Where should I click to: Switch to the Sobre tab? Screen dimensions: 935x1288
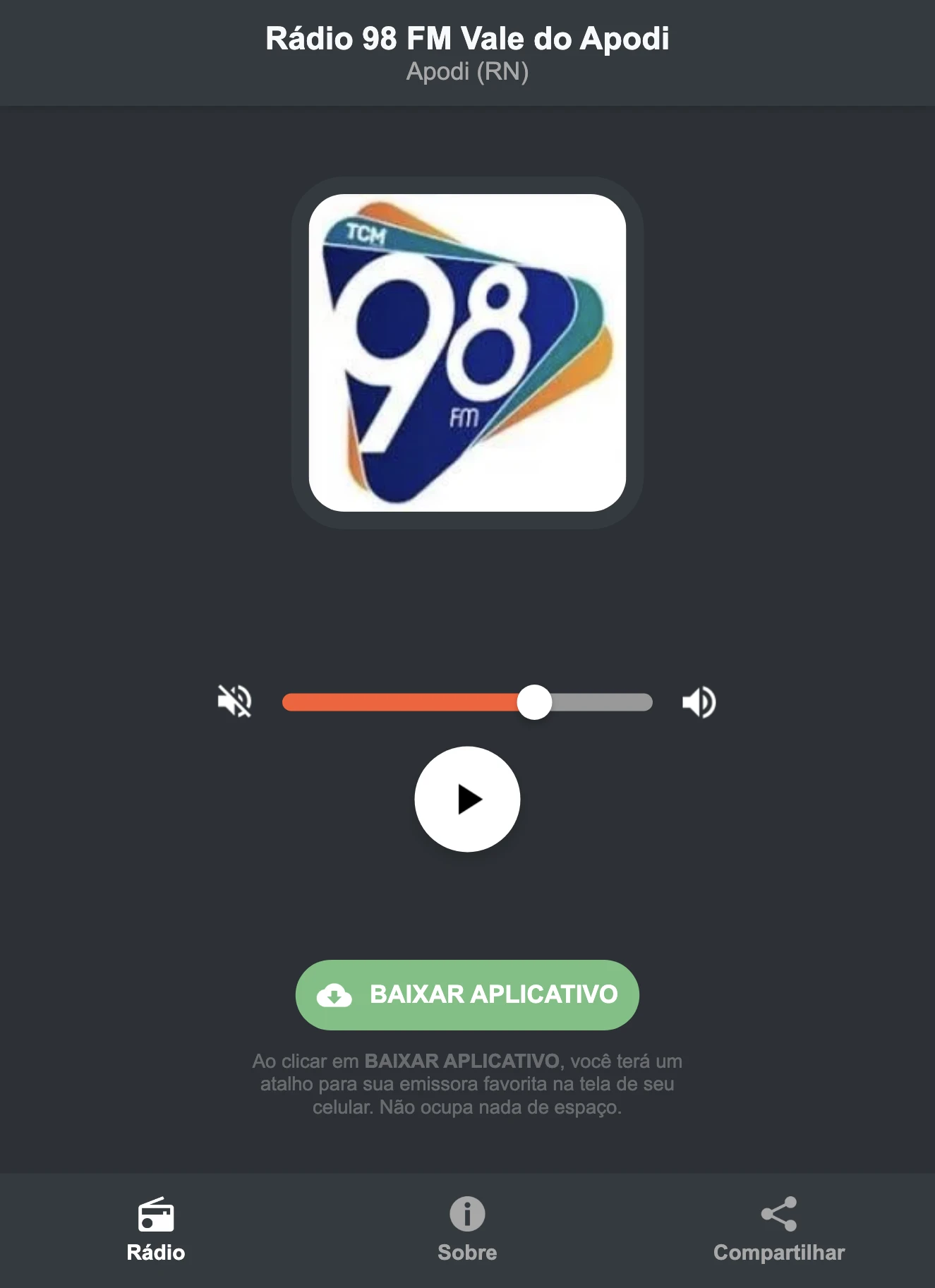[x=466, y=1232]
